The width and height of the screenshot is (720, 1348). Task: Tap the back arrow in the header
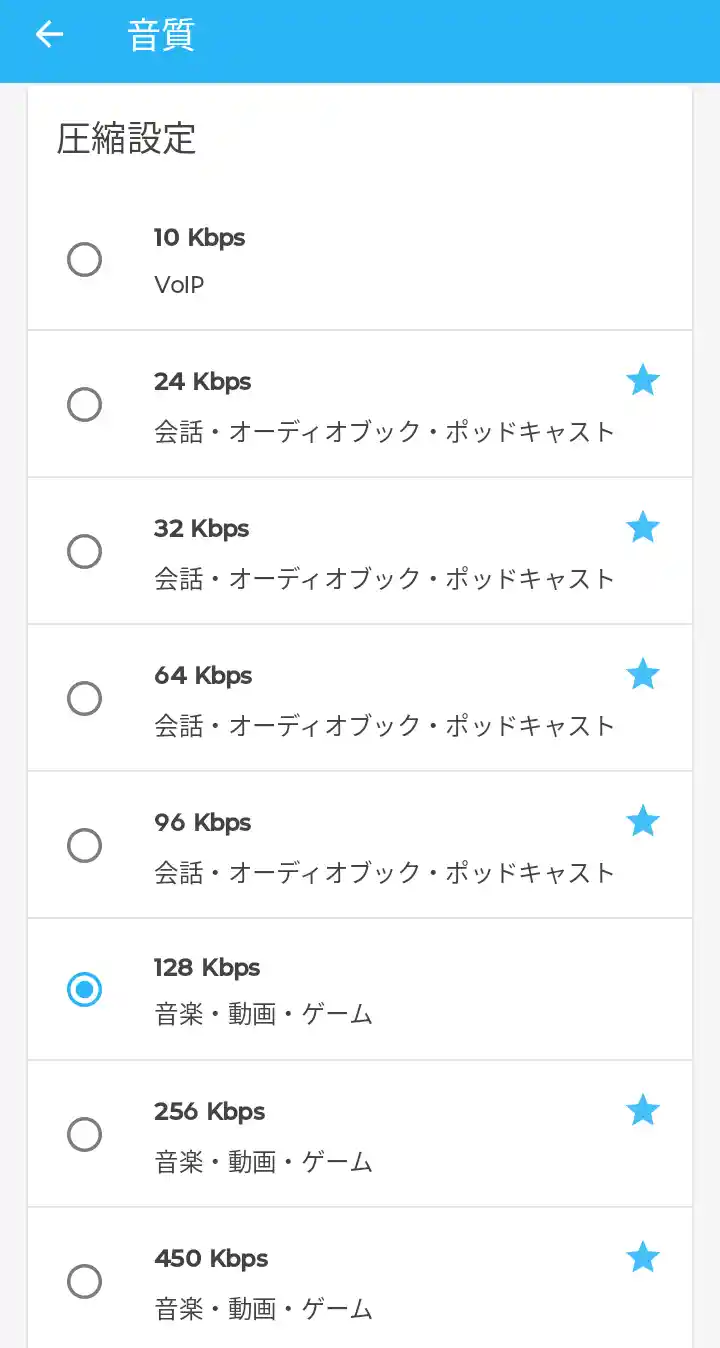[48, 34]
